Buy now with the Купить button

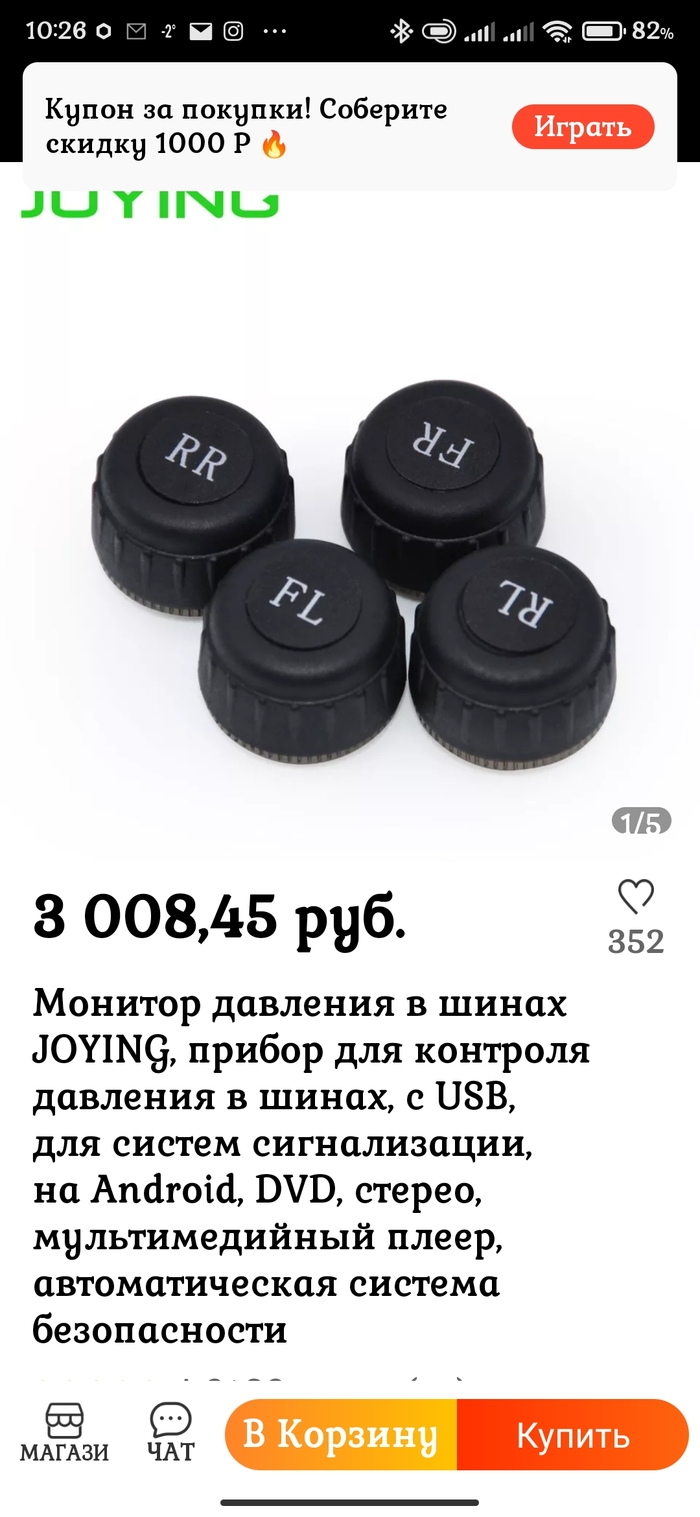[x=573, y=1435]
